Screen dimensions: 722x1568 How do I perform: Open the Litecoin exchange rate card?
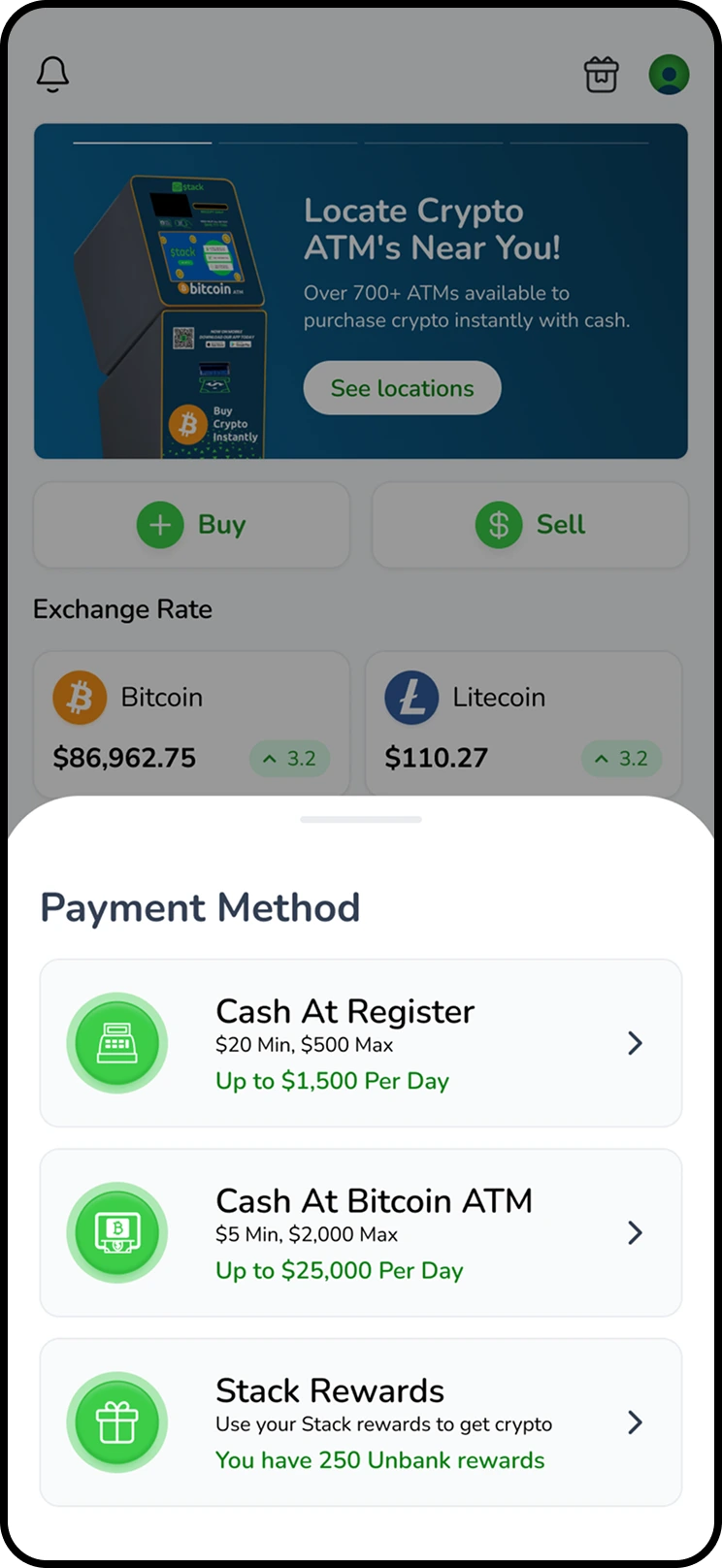point(523,724)
